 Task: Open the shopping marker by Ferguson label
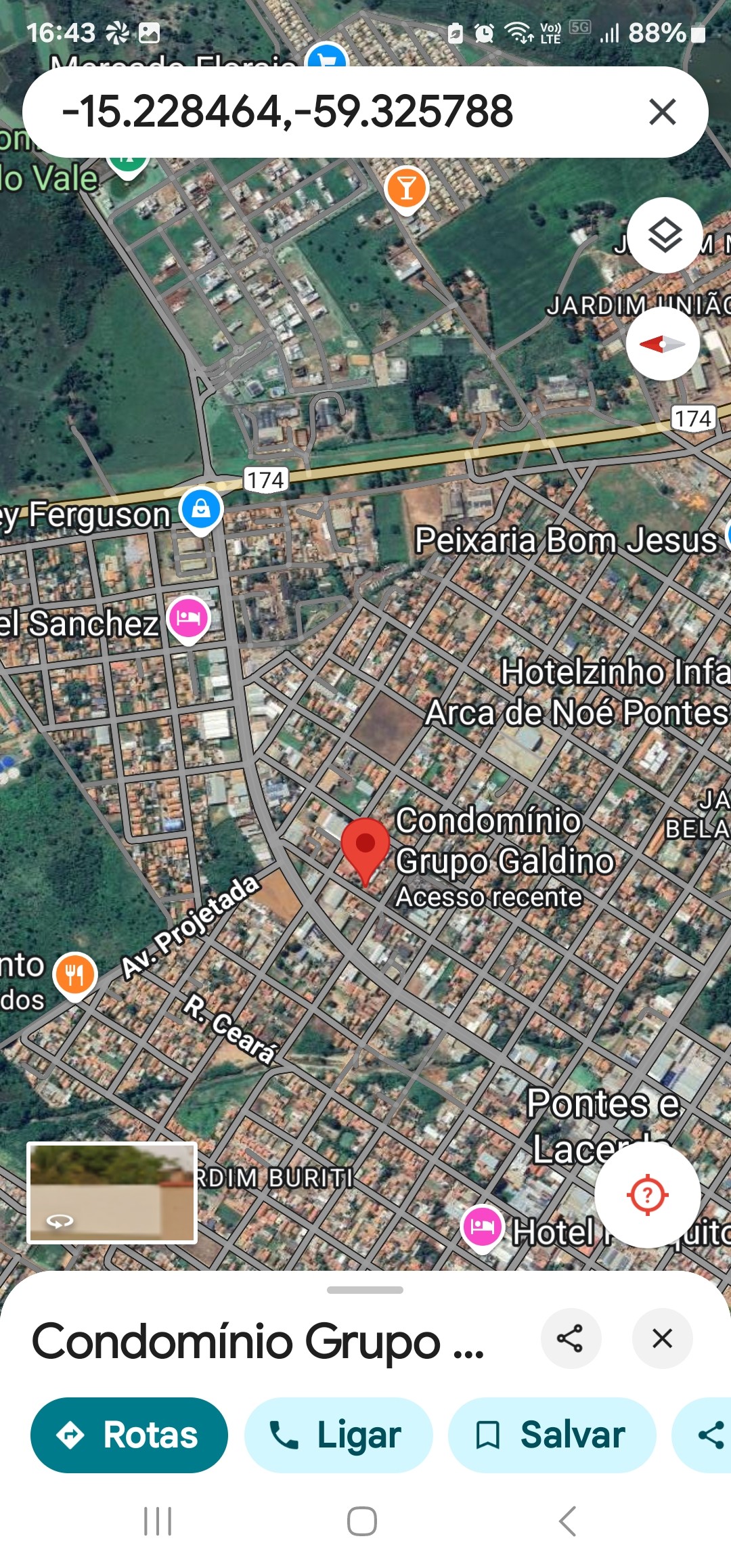(x=201, y=508)
